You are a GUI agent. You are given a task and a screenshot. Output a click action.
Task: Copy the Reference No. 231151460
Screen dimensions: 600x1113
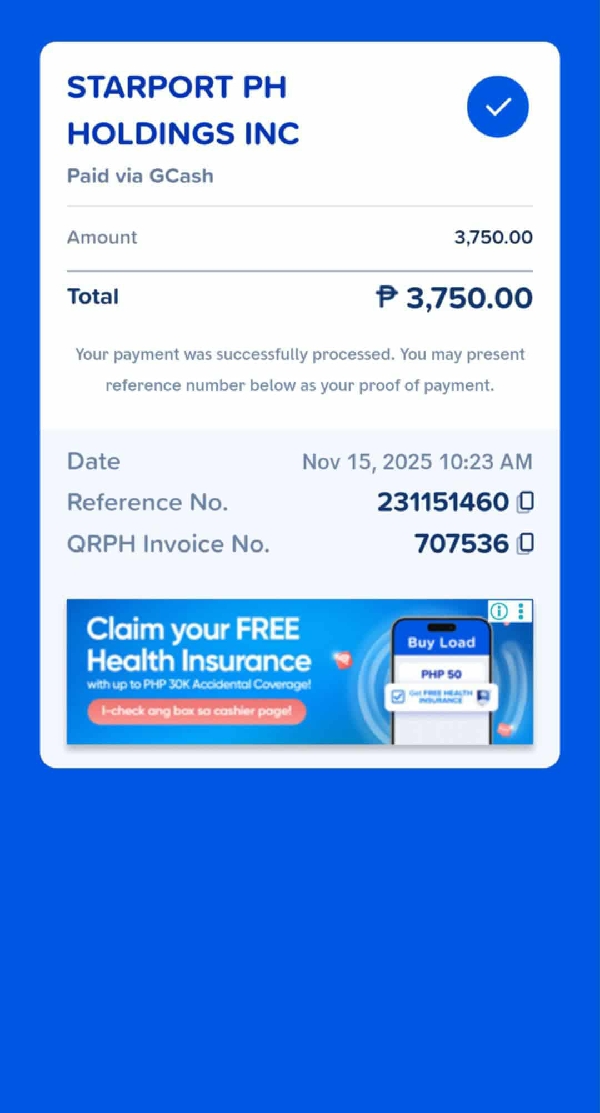pos(525,502)
